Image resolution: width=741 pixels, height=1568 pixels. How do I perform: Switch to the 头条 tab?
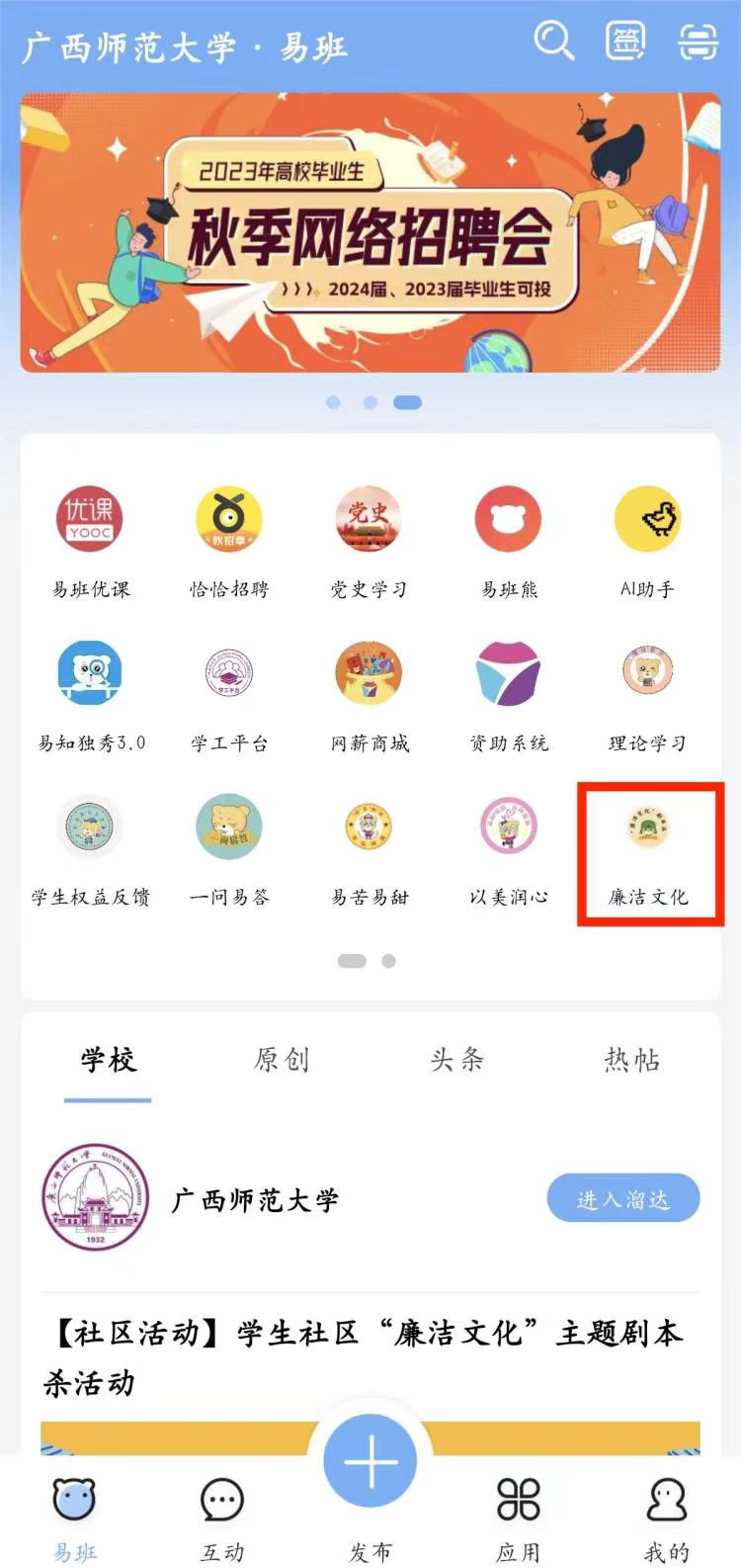click(x=456, y=1061)
